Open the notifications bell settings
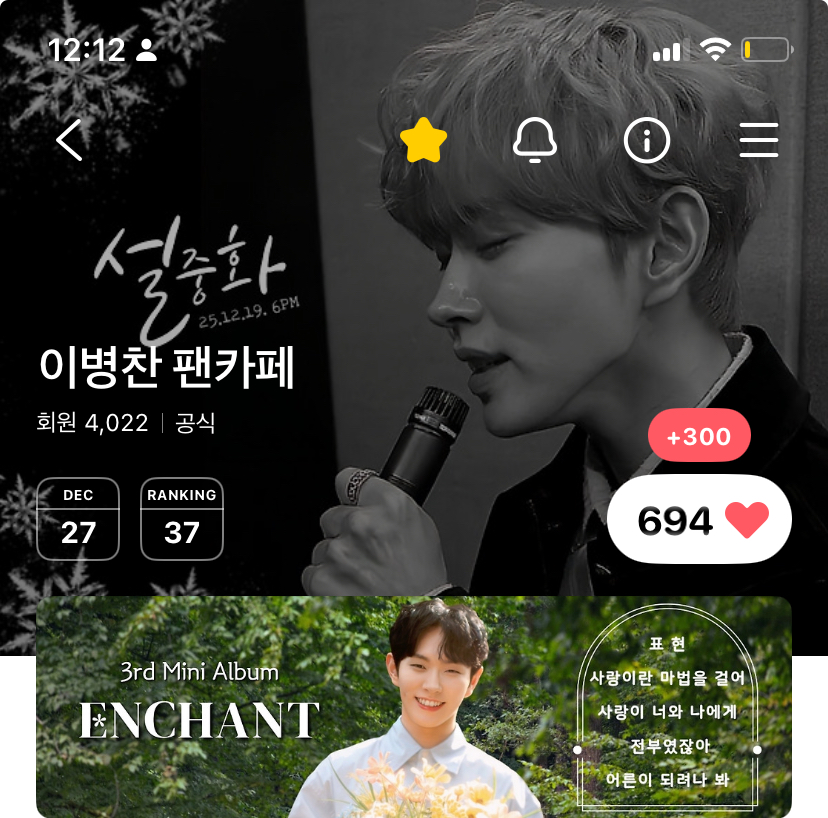The width and height of the screenshot is (828, 818). pyautogui.click(x=535, y=140)
